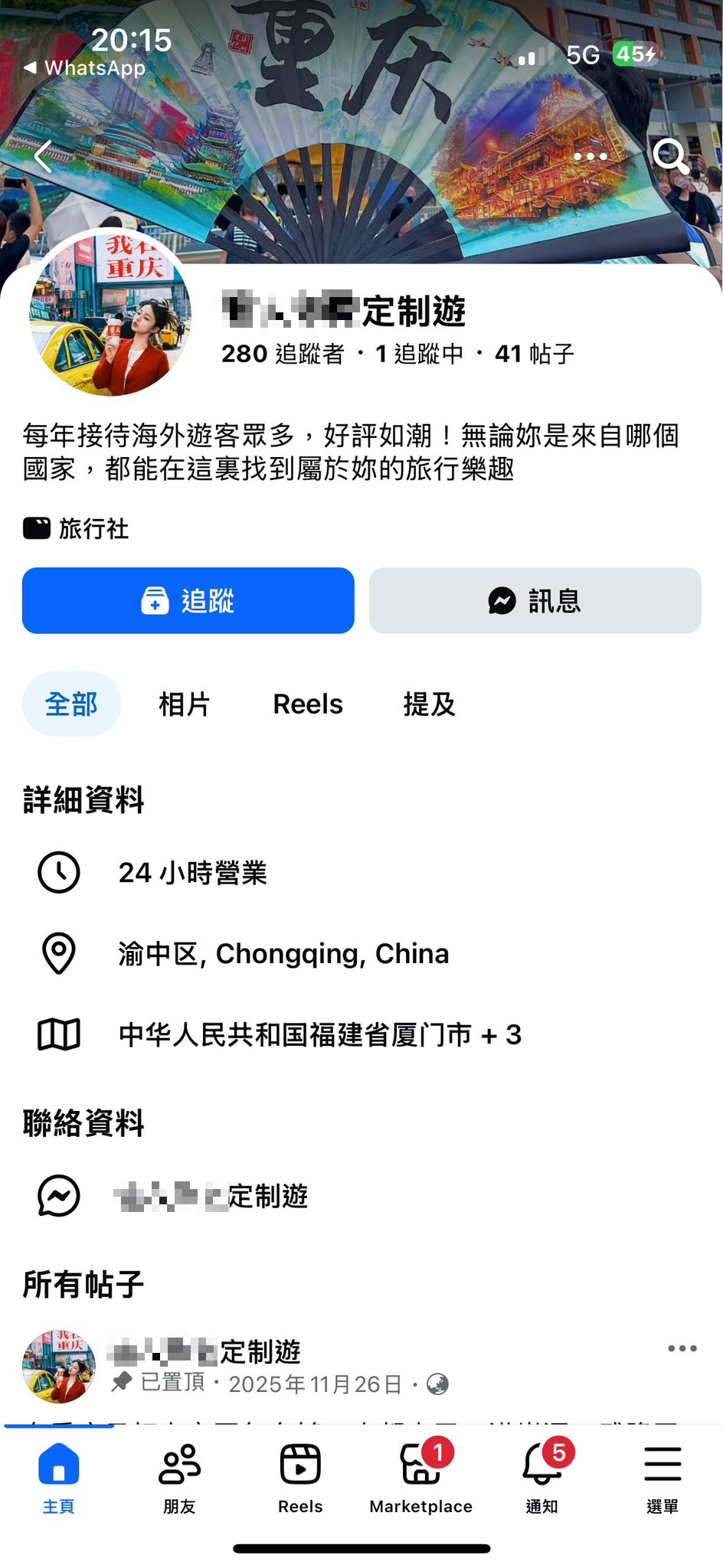Viewport: 723px width, 1568px height.
Task: Open the 選單 menu tab
Action: (x=662, y=1476)
